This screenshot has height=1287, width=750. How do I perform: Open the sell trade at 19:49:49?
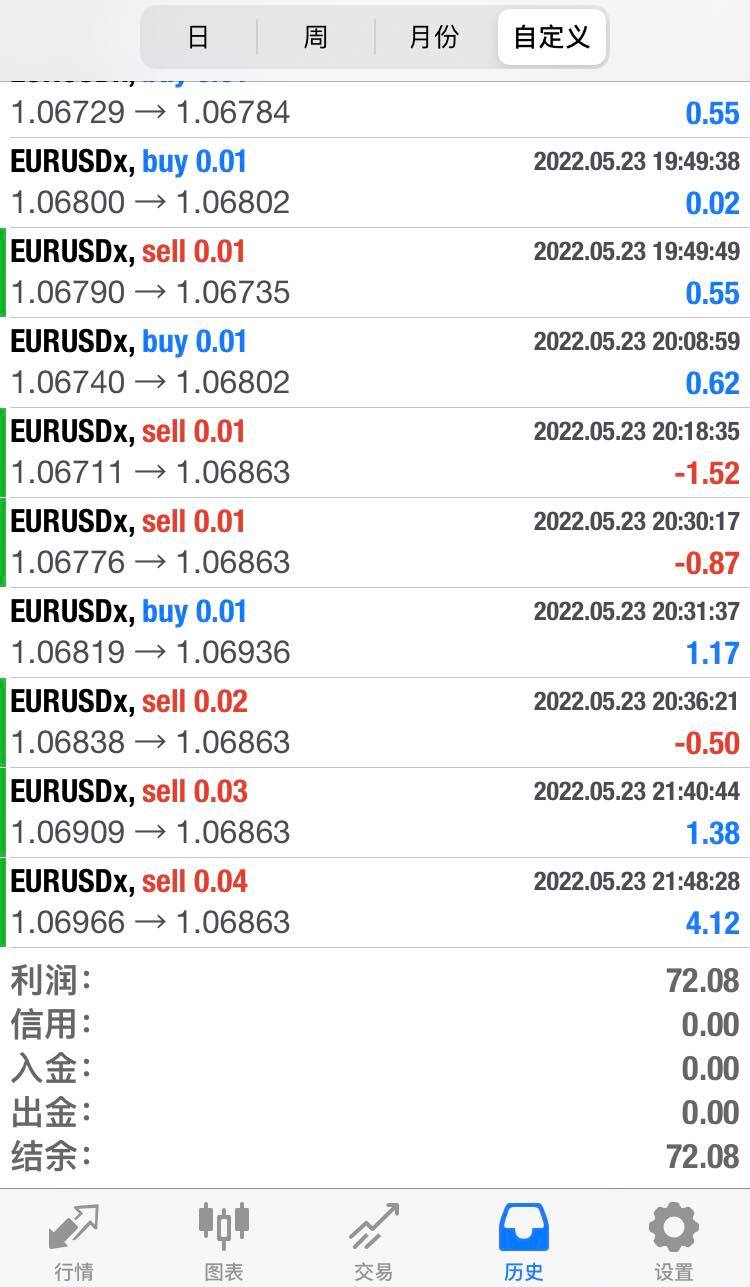tap(375, 272)
